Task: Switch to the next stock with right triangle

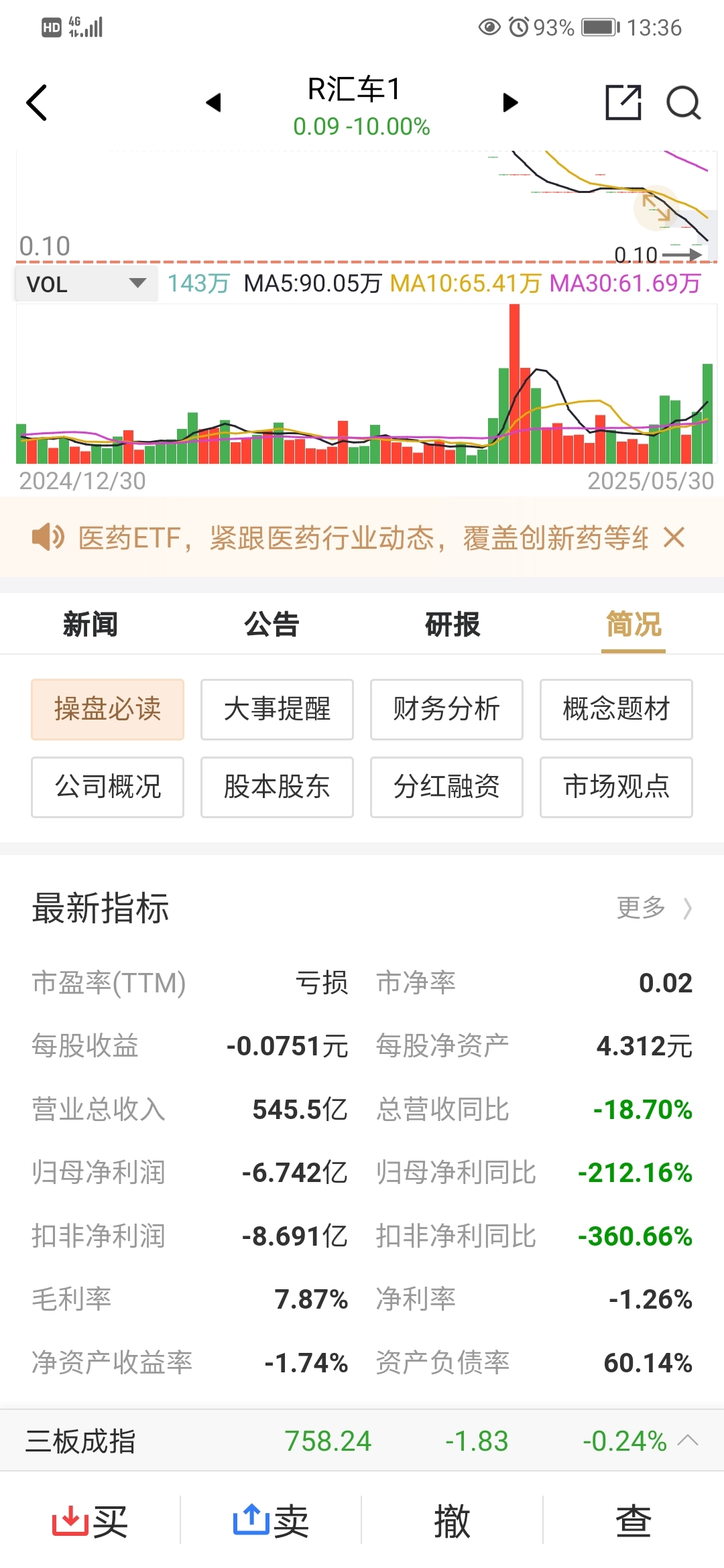Action: [510, 103]
